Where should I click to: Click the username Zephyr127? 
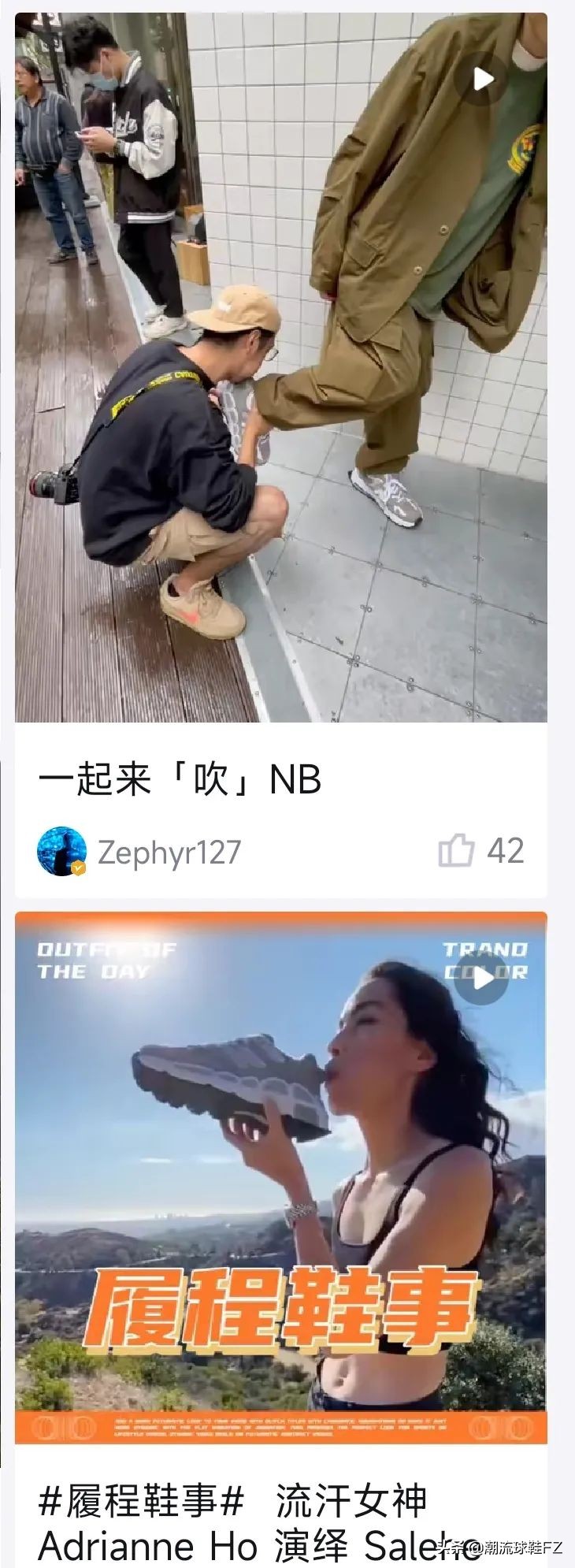point(169,851)
